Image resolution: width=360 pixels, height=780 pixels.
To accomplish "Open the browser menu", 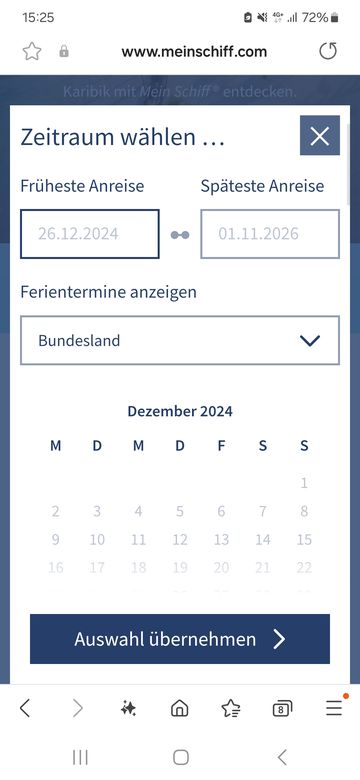I will click(334, 707).
